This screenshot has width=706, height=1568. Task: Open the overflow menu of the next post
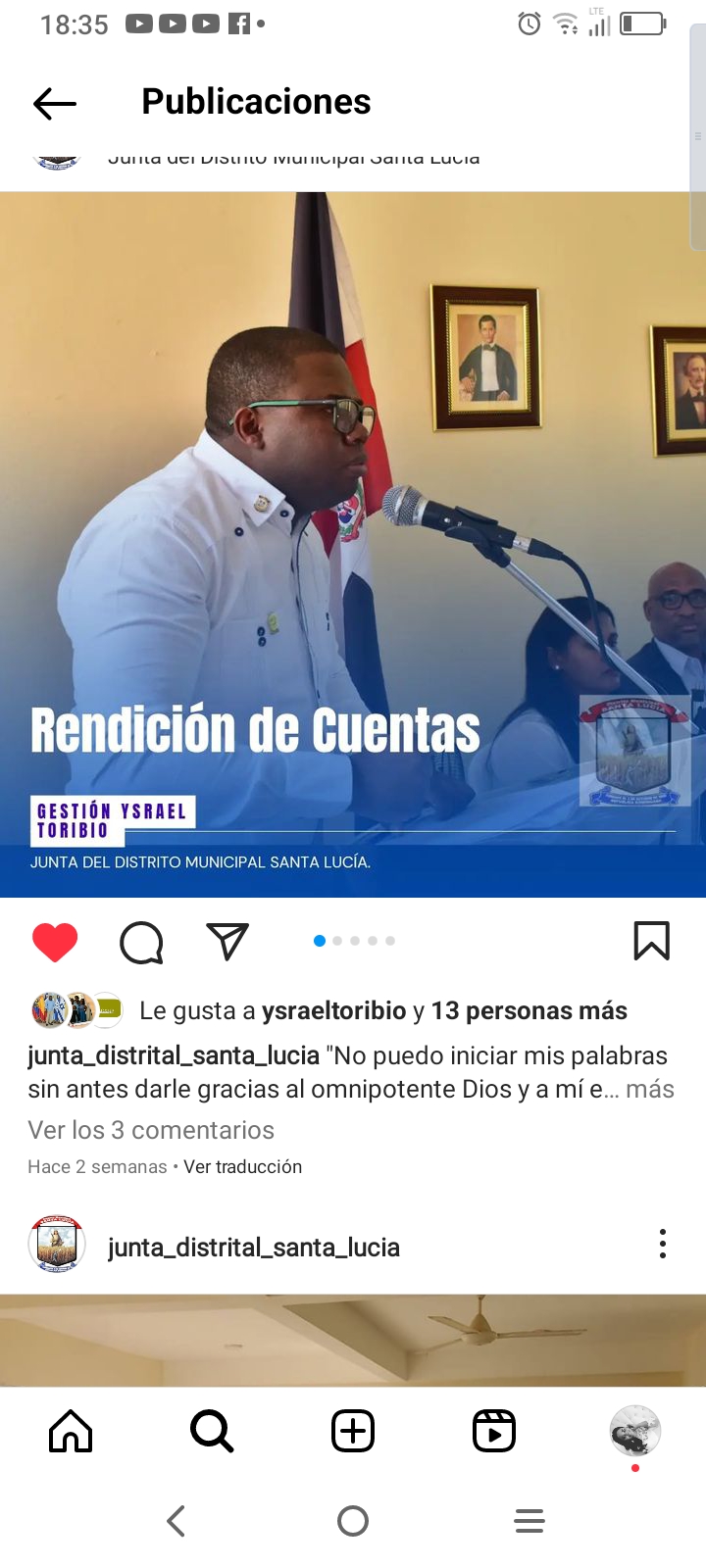pos(663,1244)
